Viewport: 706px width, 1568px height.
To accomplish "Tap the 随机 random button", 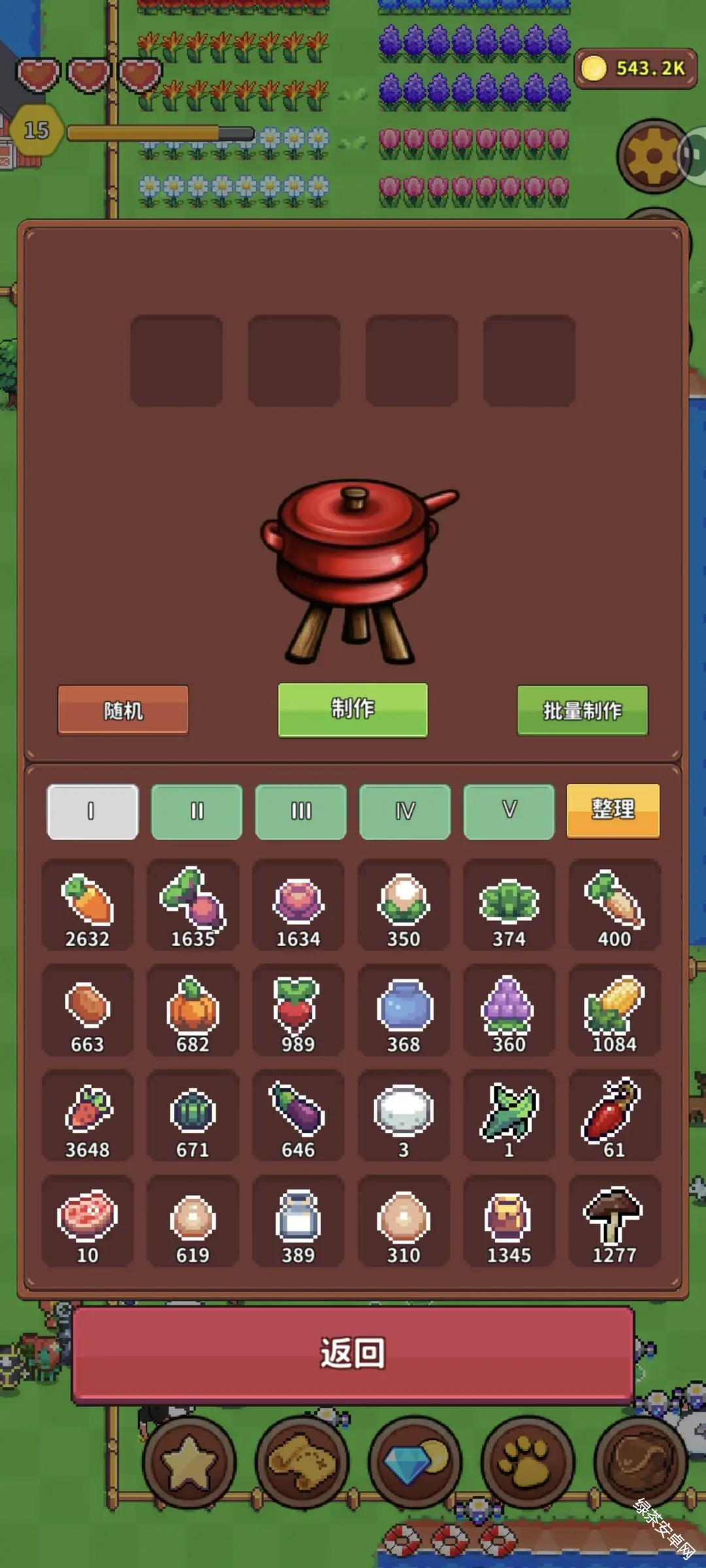I will coord(123,710).
